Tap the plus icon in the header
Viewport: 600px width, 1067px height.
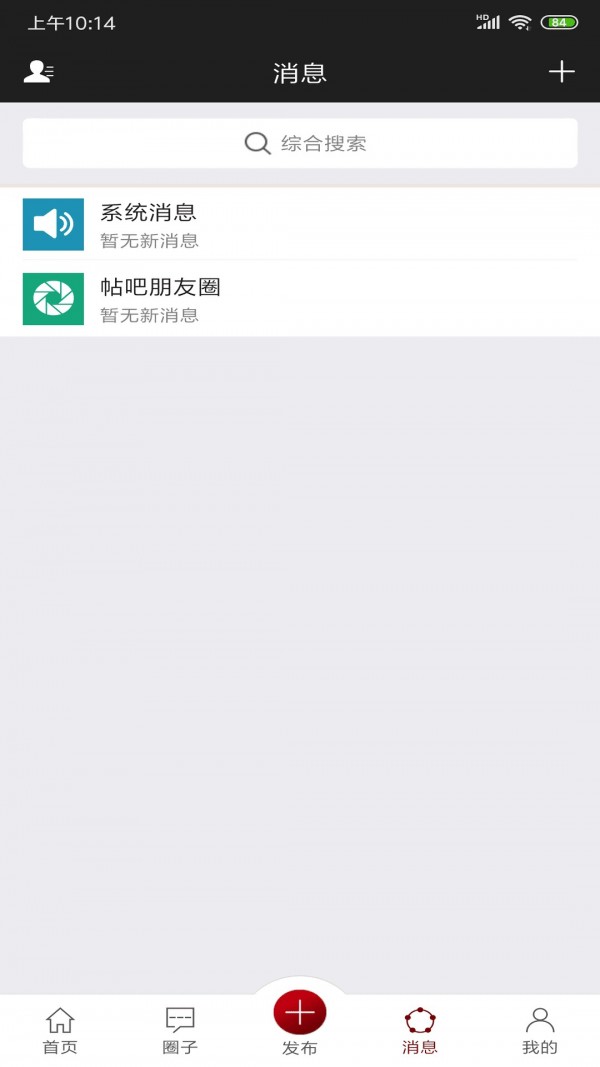561,71
